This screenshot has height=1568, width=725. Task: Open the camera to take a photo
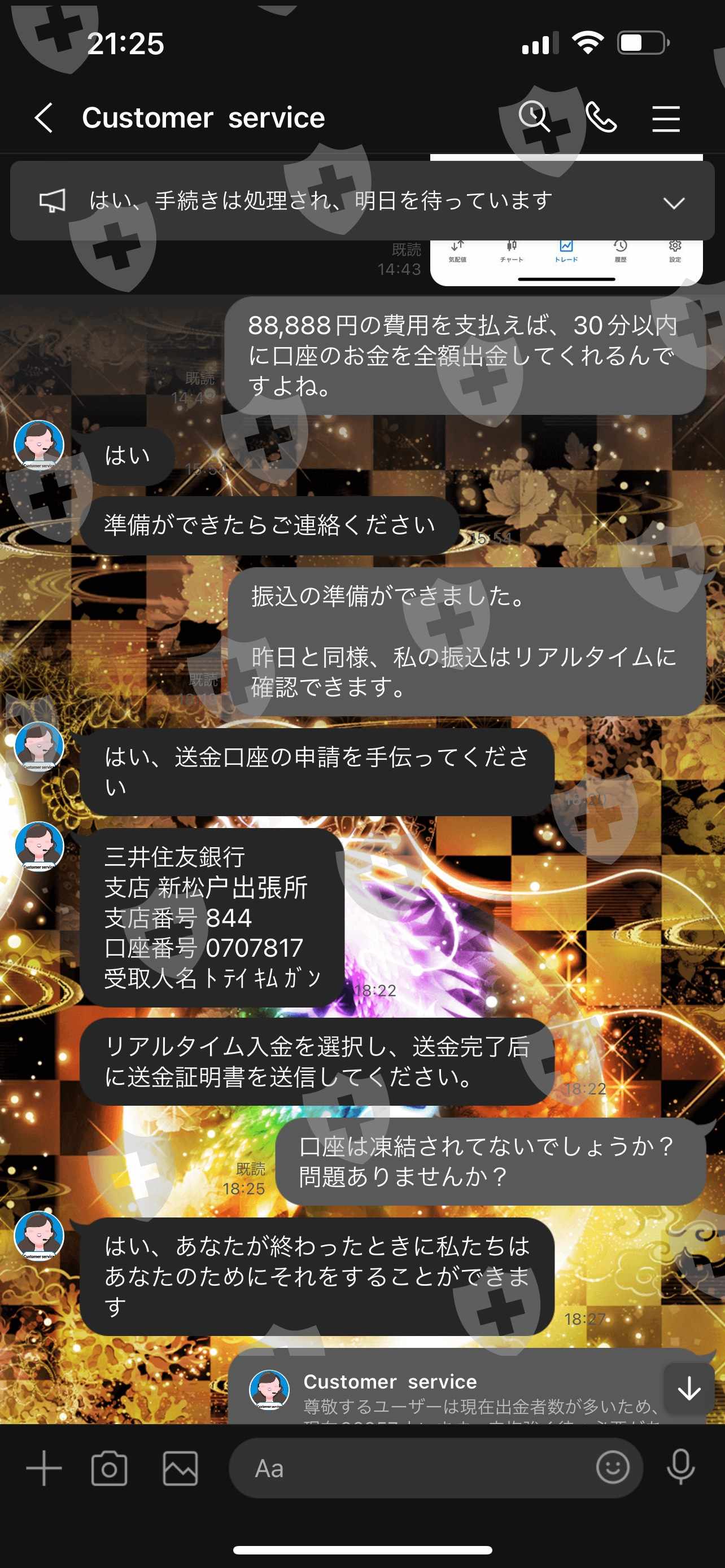click(x=110, y=1469)
